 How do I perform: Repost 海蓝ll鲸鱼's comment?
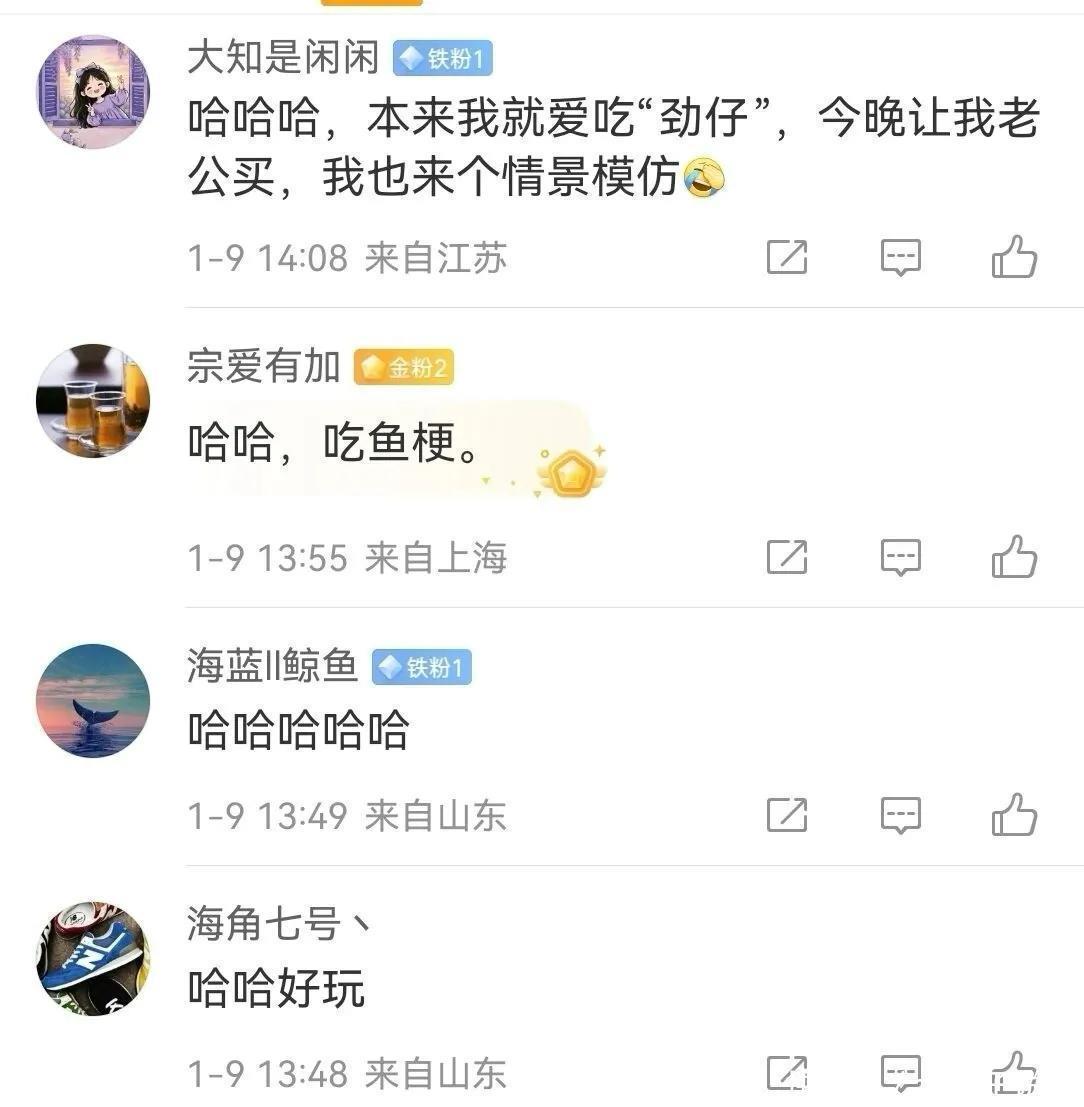click(x=787, y=816)
